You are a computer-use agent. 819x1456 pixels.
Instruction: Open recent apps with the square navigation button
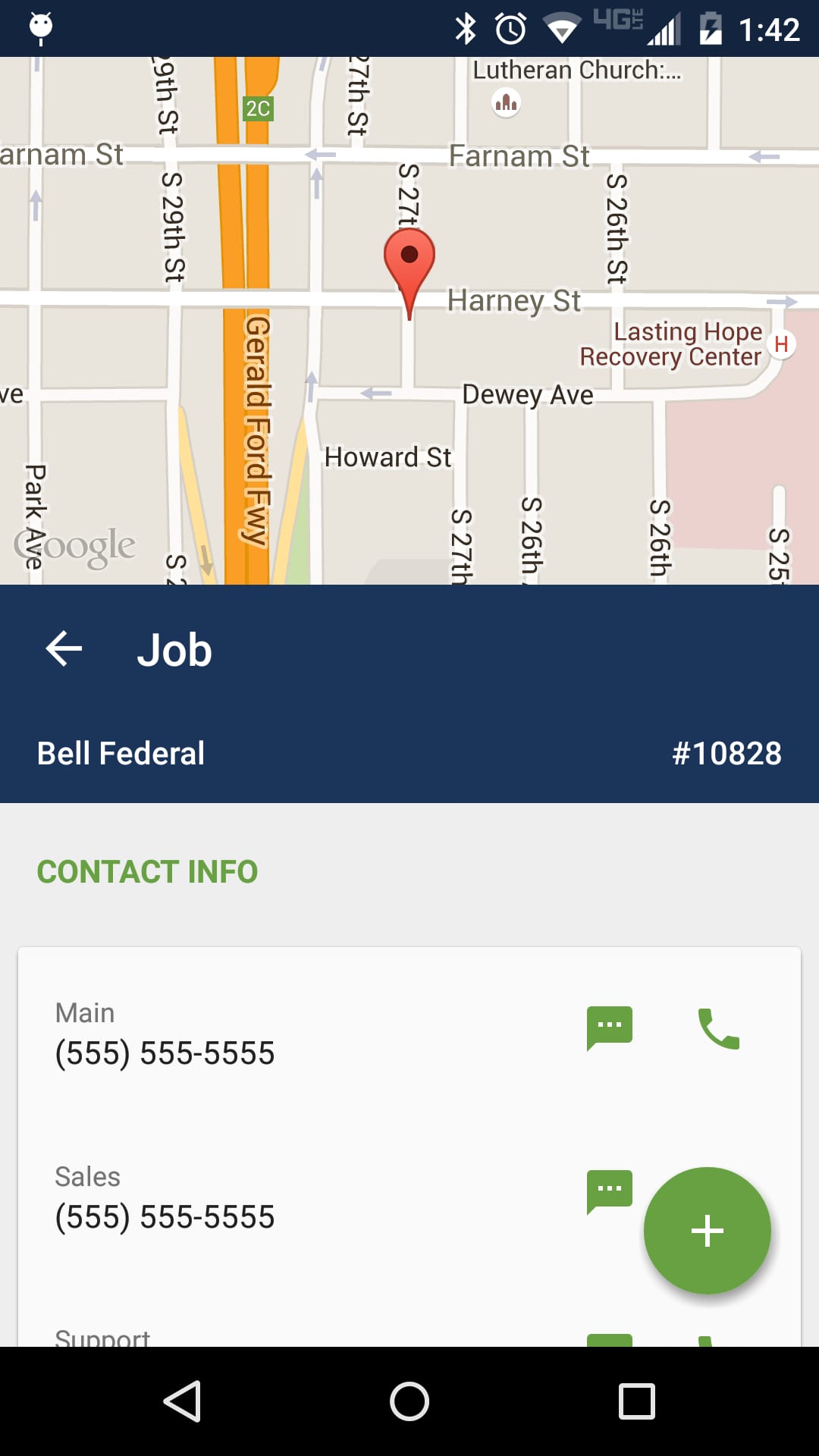(x=635, y=1400)
